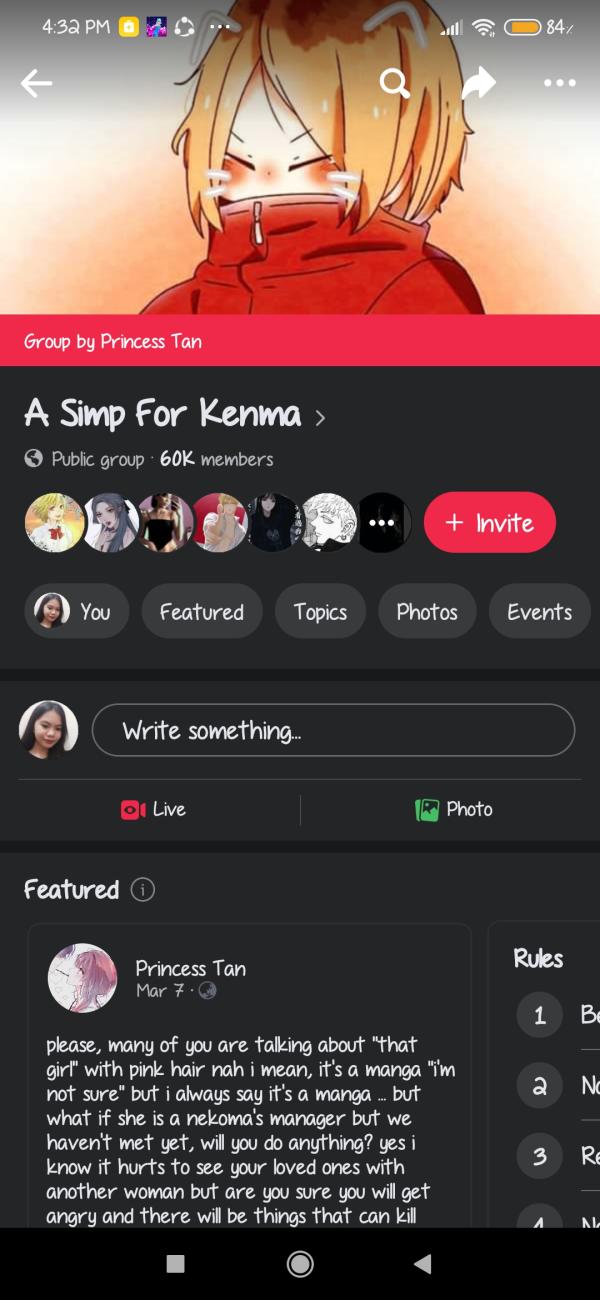Invite friends to the group

[x=489, y=523]
